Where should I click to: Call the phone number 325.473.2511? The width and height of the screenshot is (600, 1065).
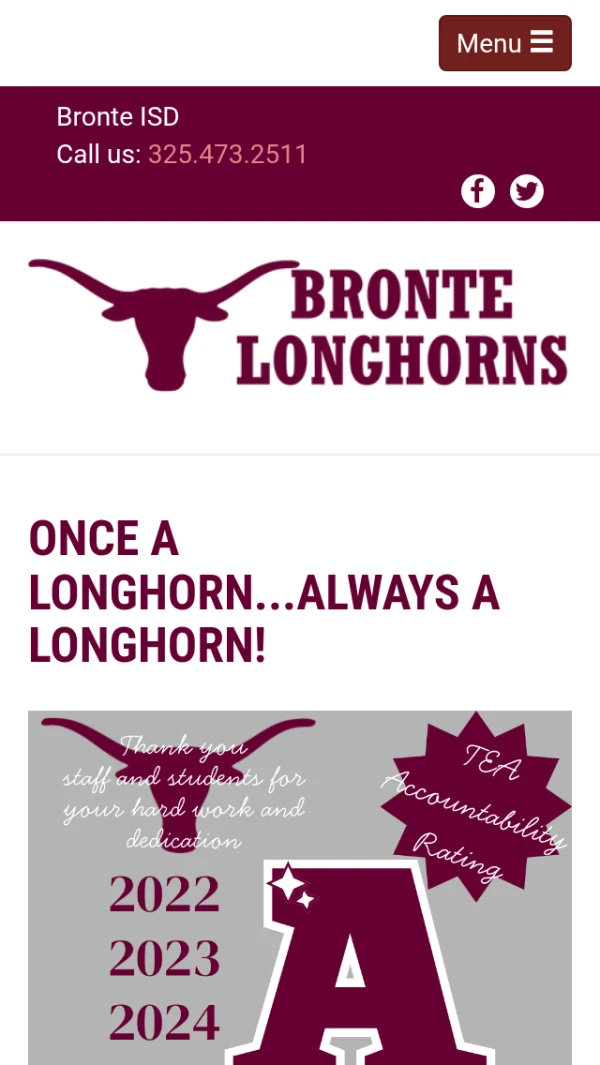click(x=227, y=154)
